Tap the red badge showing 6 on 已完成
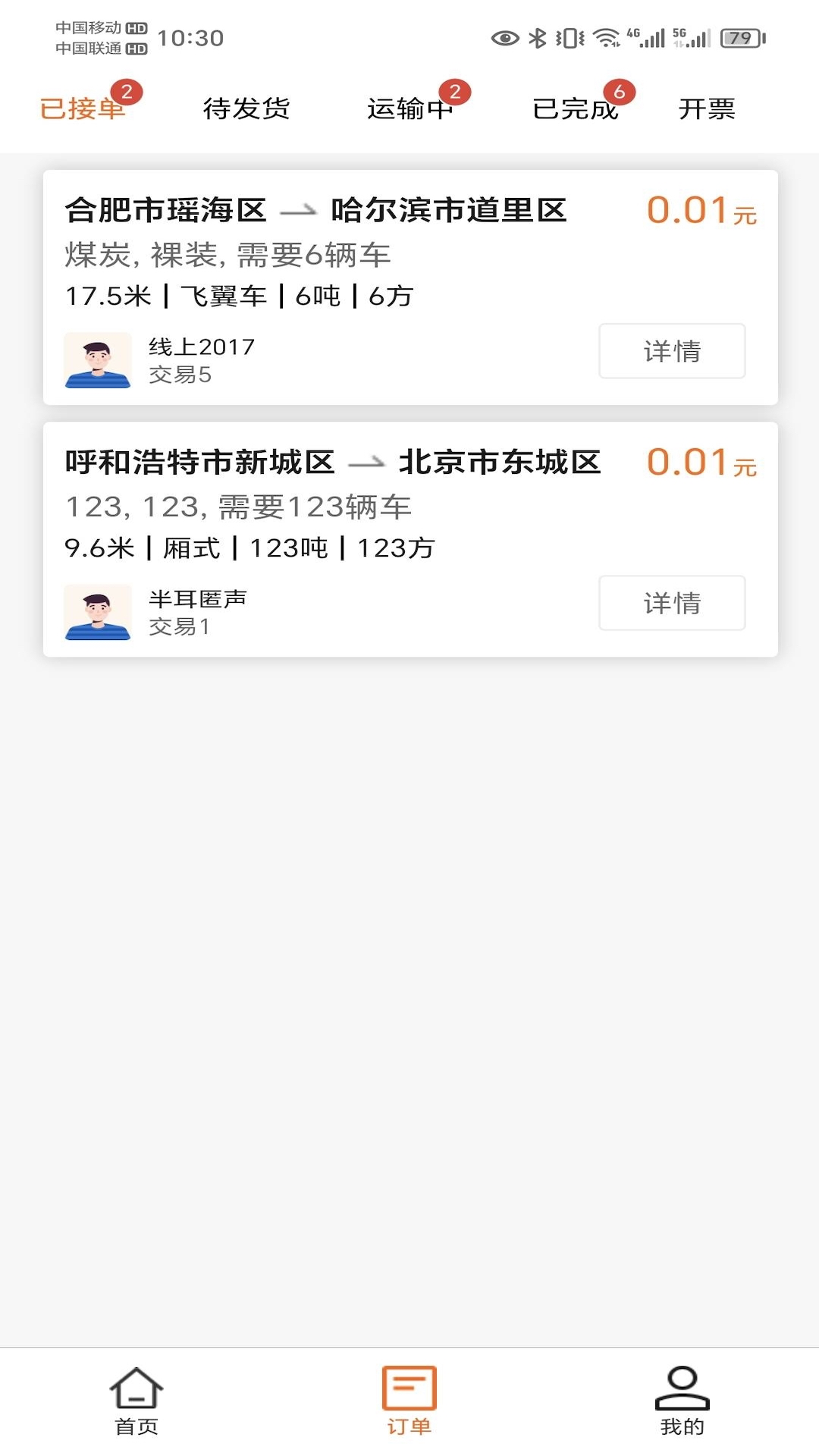 tap(620, 93)
